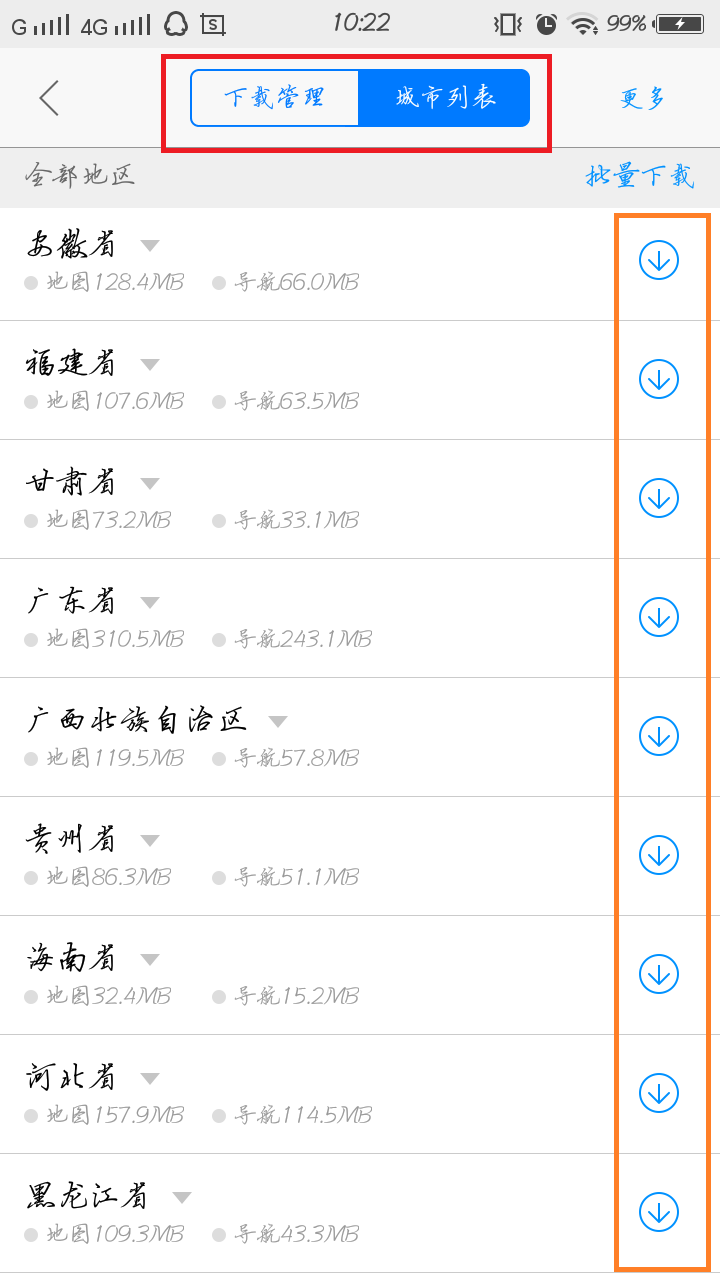This screenshot has height=1280, width=720.
Task: Start the 贵州省 download
Action: tap(659, 856)
